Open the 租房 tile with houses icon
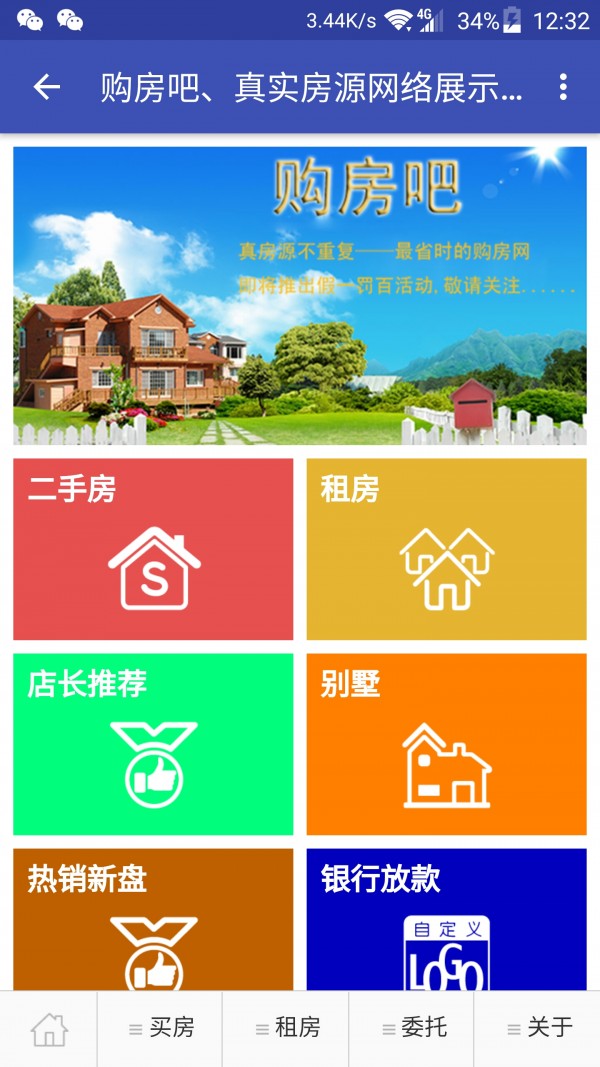 pyautogui.click(x=446, y=549)
